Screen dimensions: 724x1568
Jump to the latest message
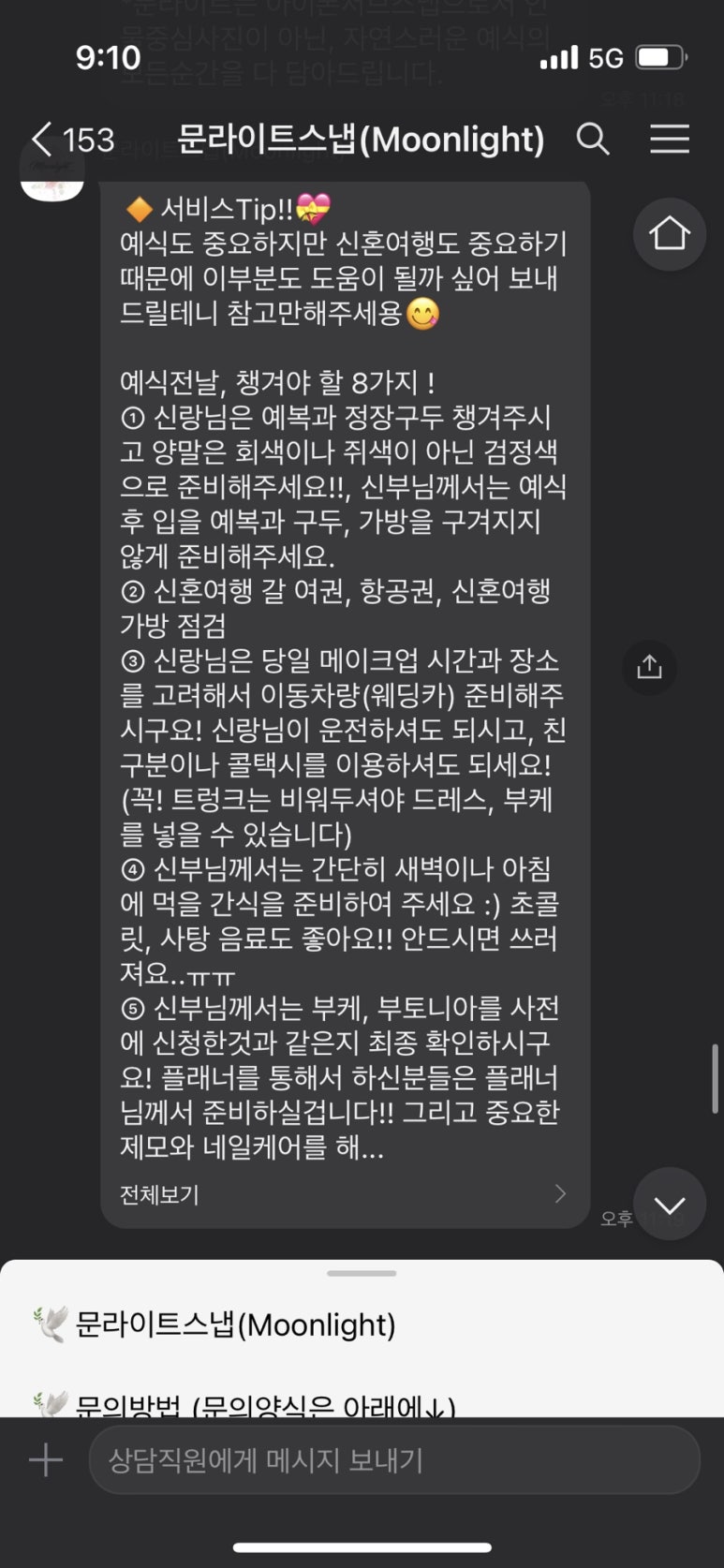669,1204
